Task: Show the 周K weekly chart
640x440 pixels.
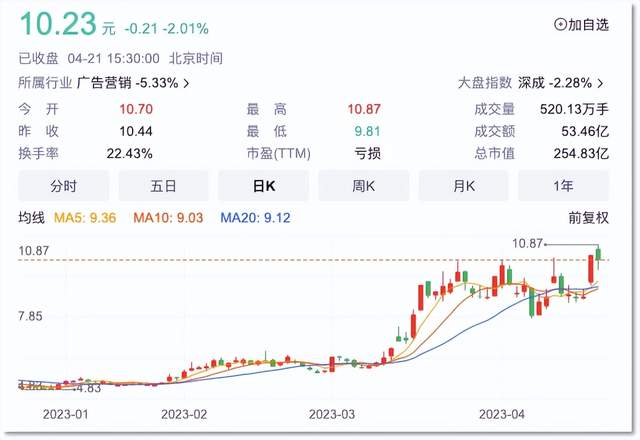Action: 363,186
